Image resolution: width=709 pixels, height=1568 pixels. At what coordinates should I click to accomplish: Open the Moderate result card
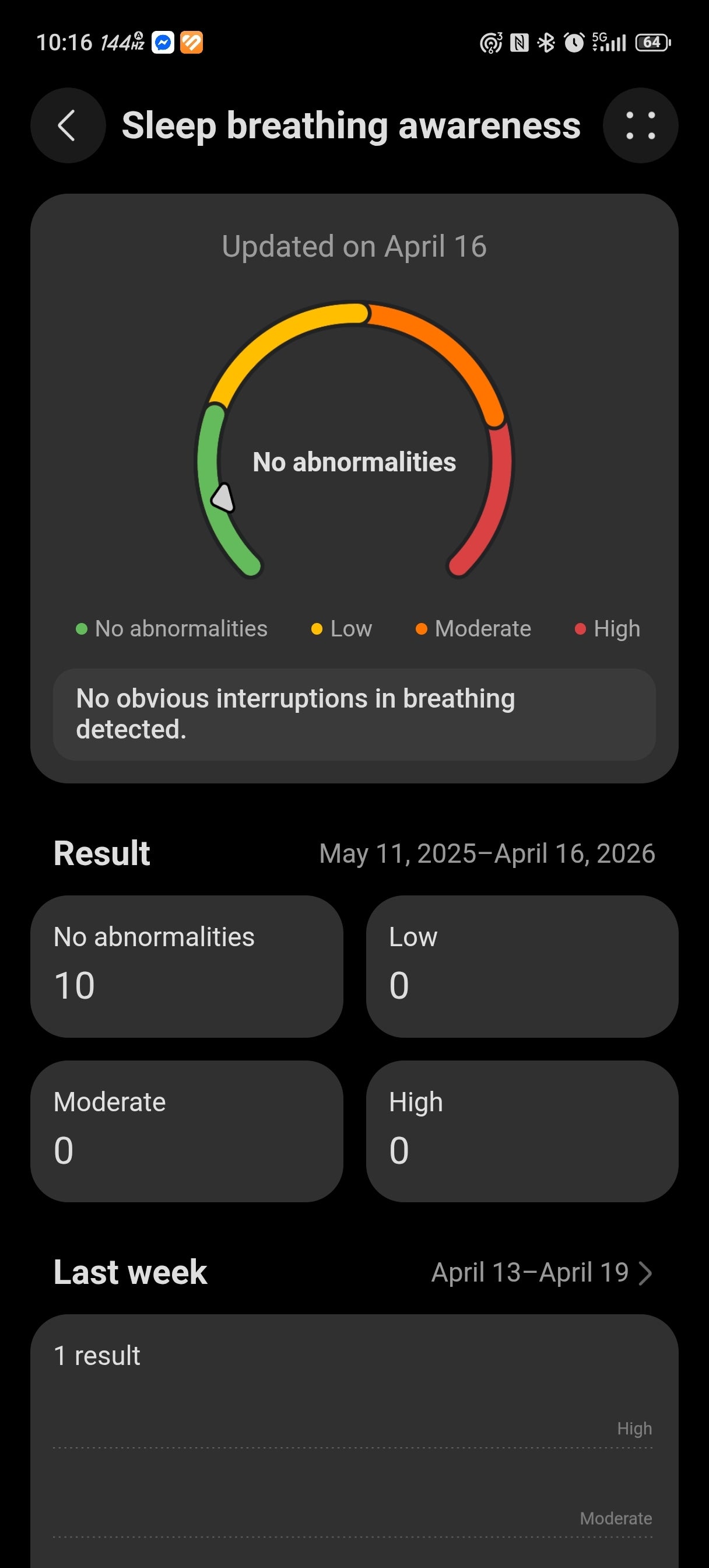[187, 1131]
